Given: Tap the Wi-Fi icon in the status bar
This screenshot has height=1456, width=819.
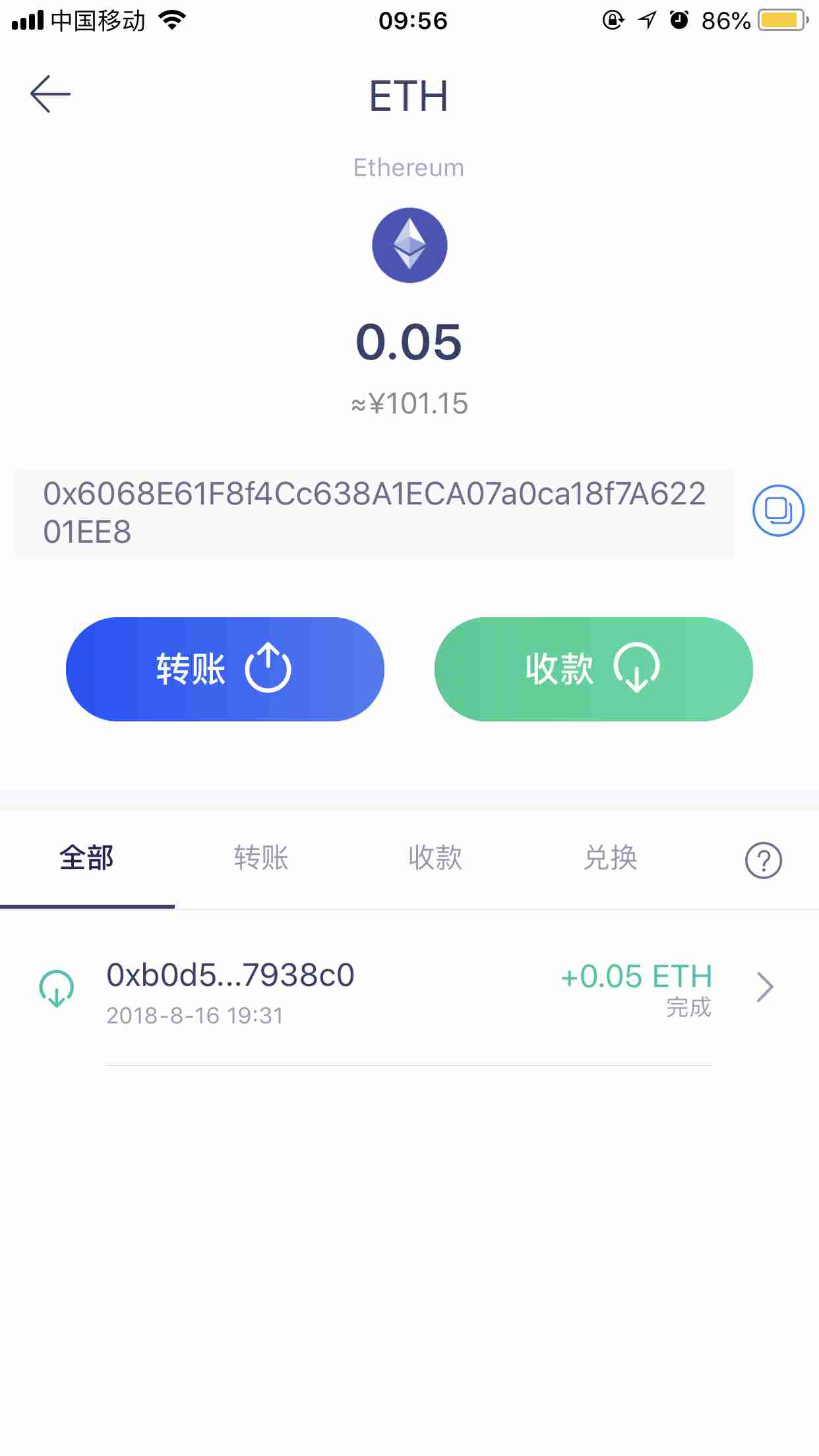Looking at the screenshot, I should pyautogui.click(x=173, y=20).
